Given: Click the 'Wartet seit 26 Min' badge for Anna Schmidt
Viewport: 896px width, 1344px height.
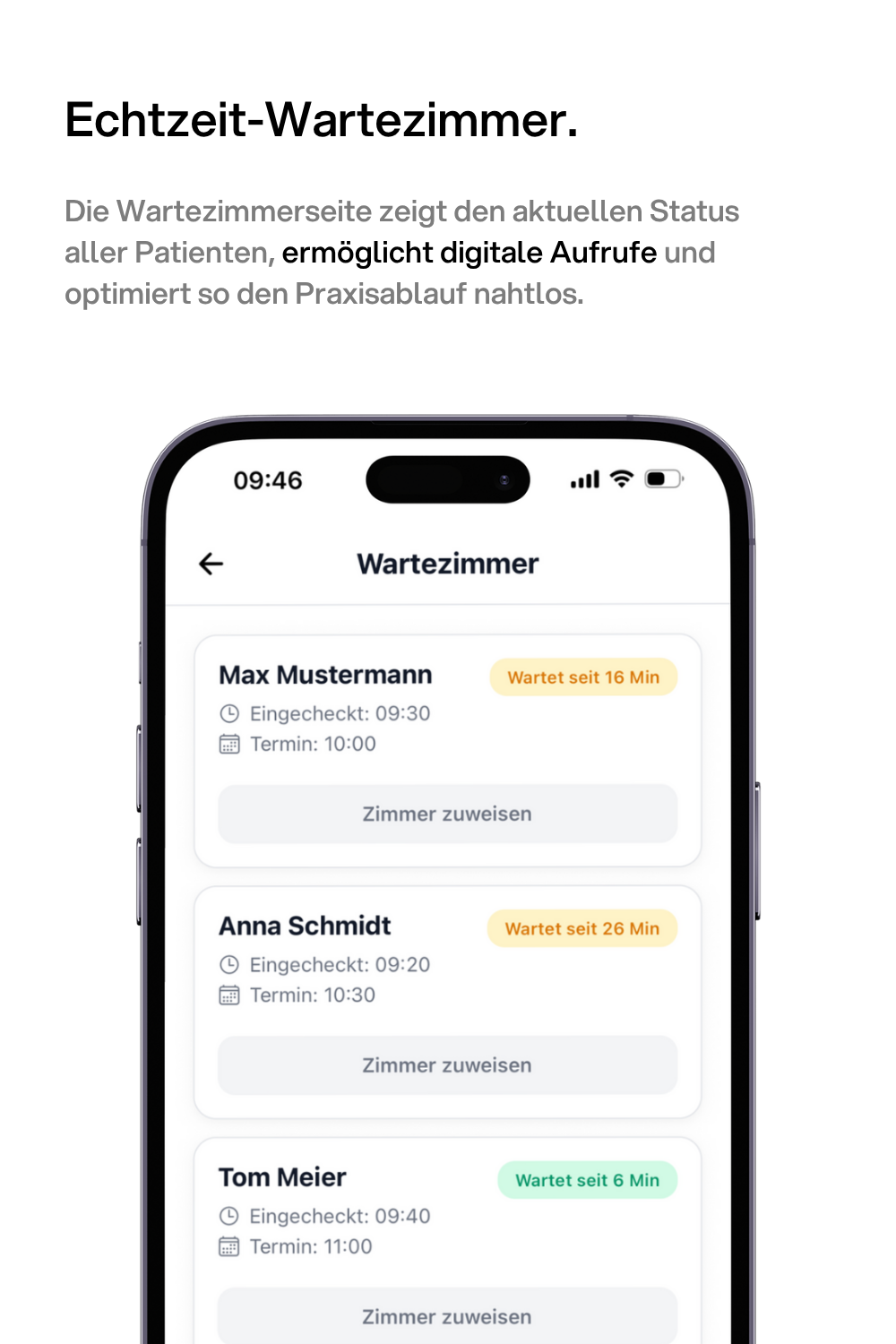Looking at the screenshot, I should tap(581, 928).
